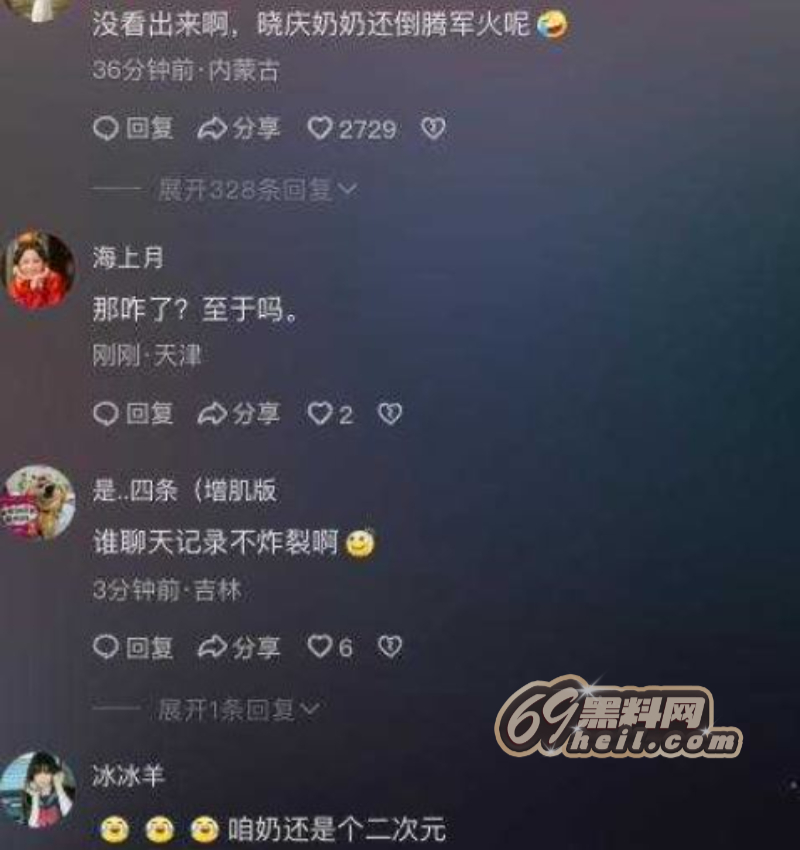Reply to the 谁聊天记录不炸裂啊 comment
Screen dimensions: 800x850
tap(133, 648)
